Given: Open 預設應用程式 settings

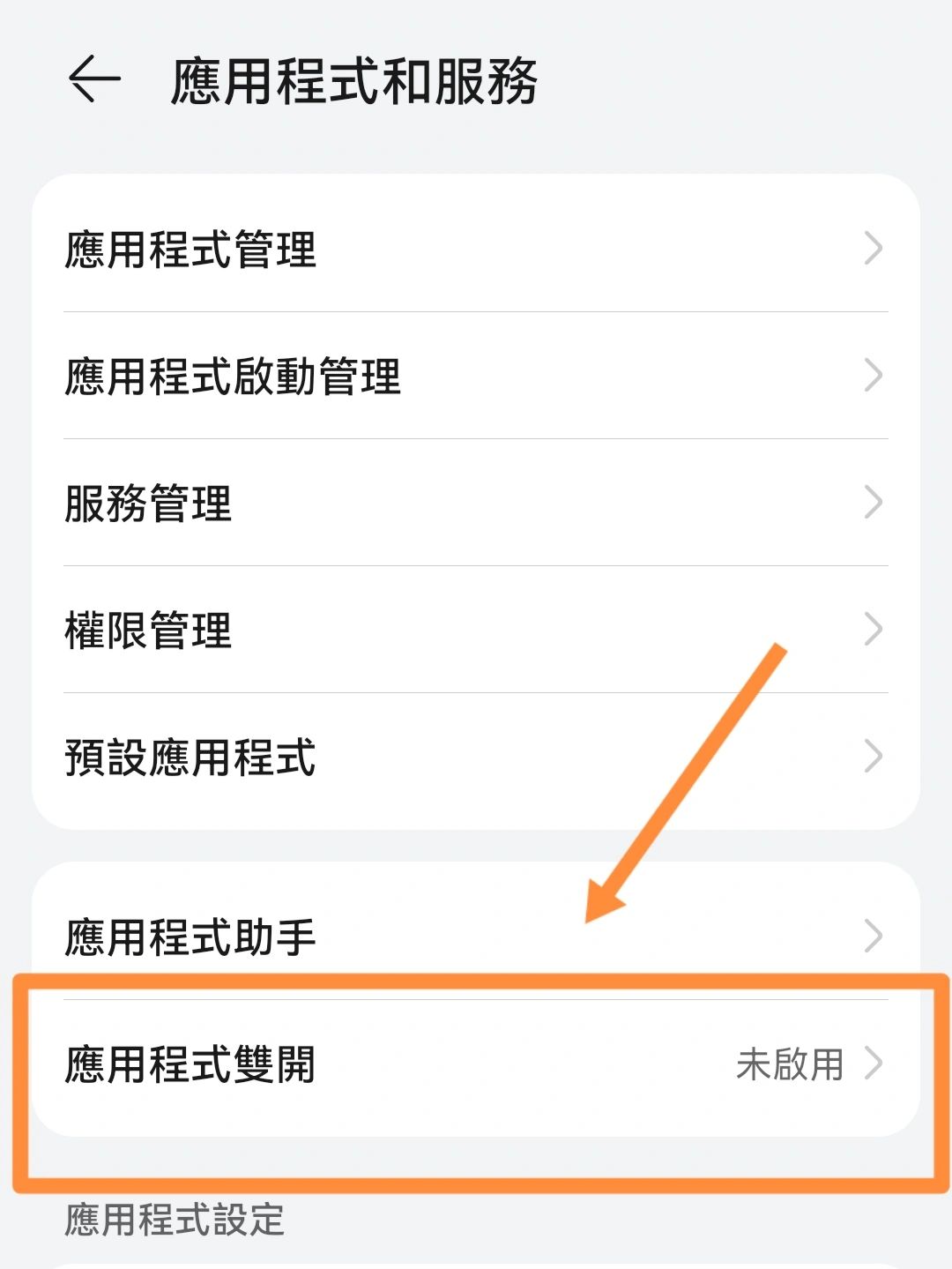Looking at the screenshot, I should (x=353, y=754).
